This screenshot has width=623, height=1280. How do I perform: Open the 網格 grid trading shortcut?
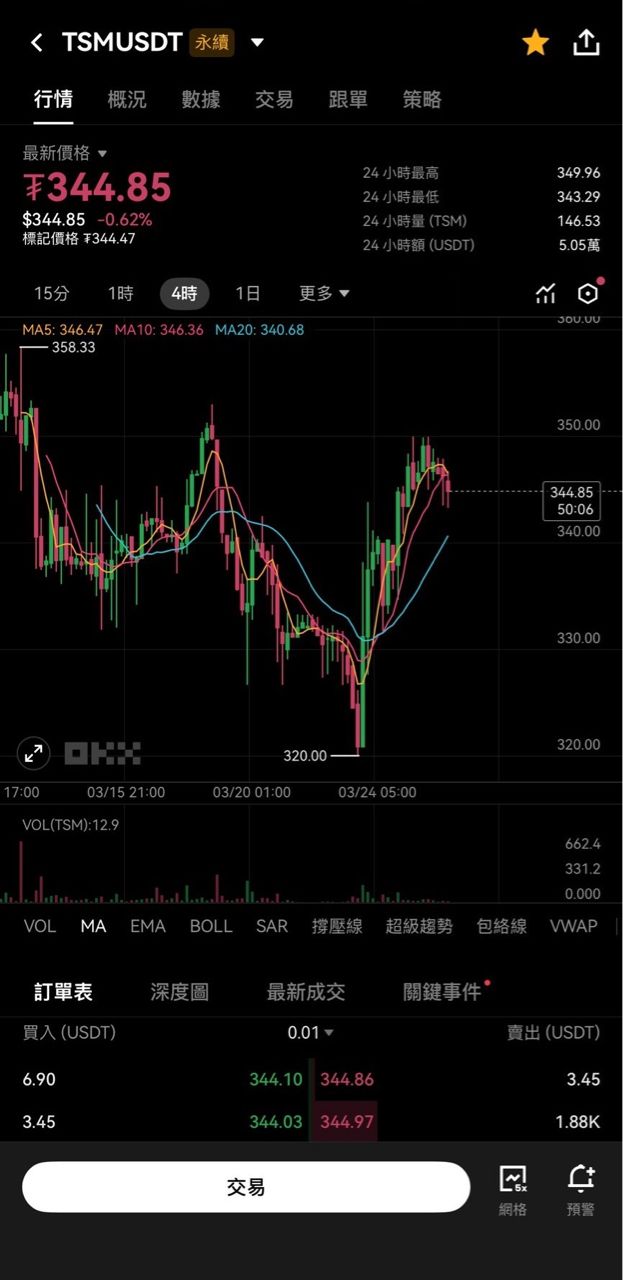513,1189
